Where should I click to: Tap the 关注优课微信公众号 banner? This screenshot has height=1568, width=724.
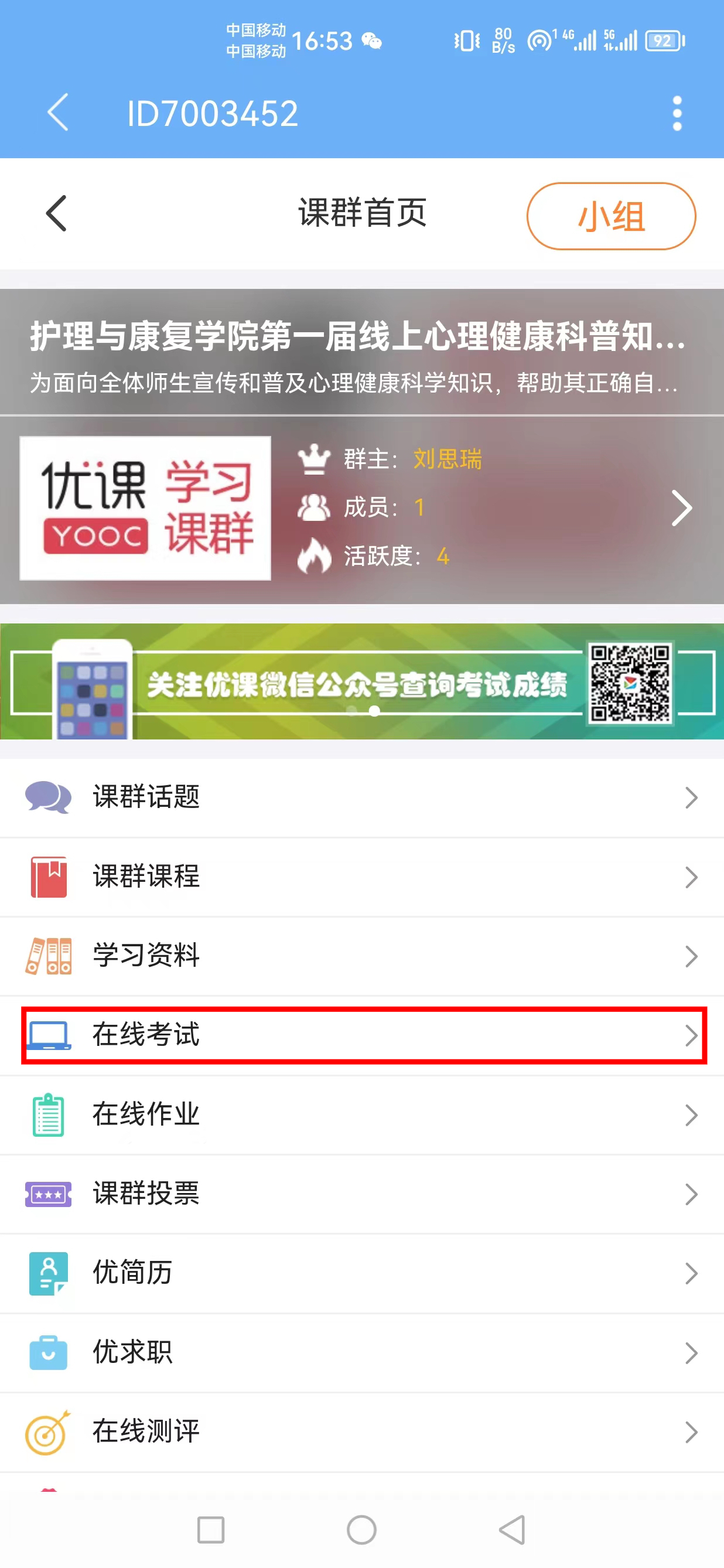[x=362, y=681]
